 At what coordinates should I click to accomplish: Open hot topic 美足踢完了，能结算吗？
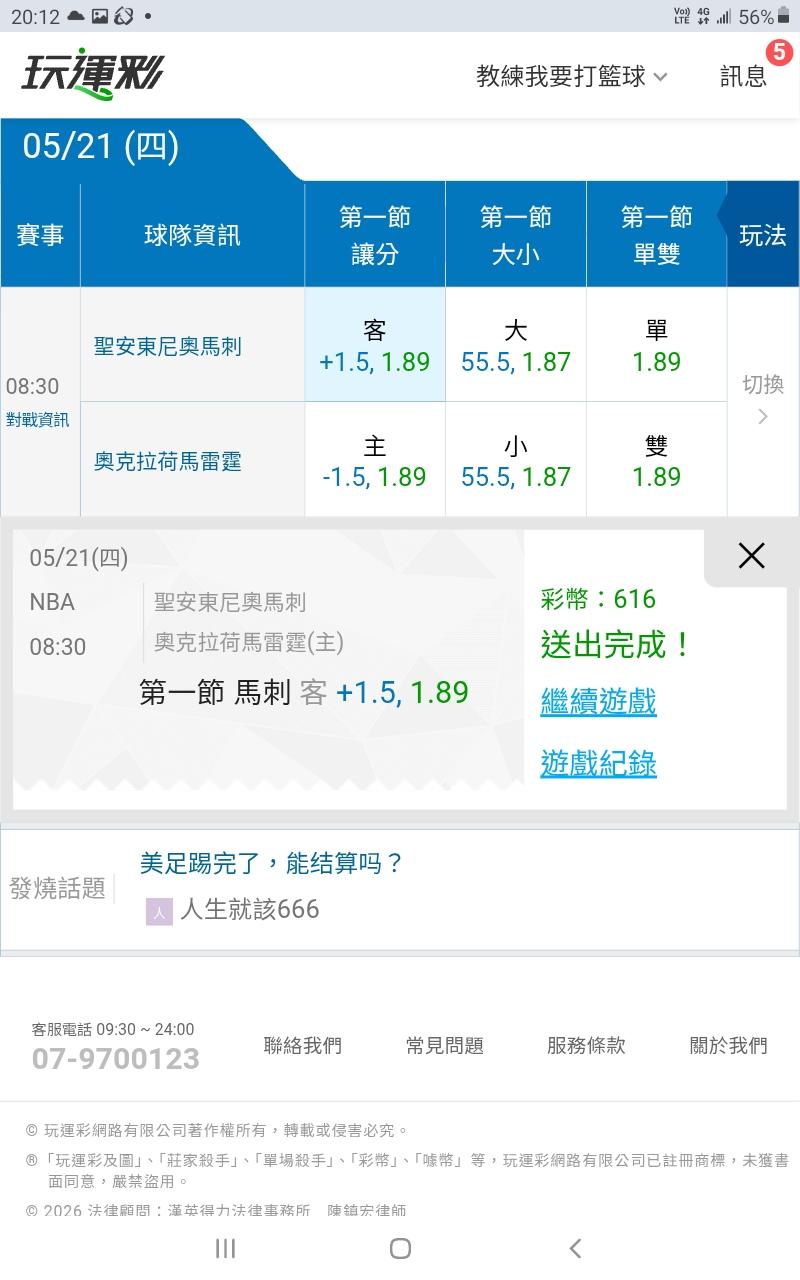(271, 863)
